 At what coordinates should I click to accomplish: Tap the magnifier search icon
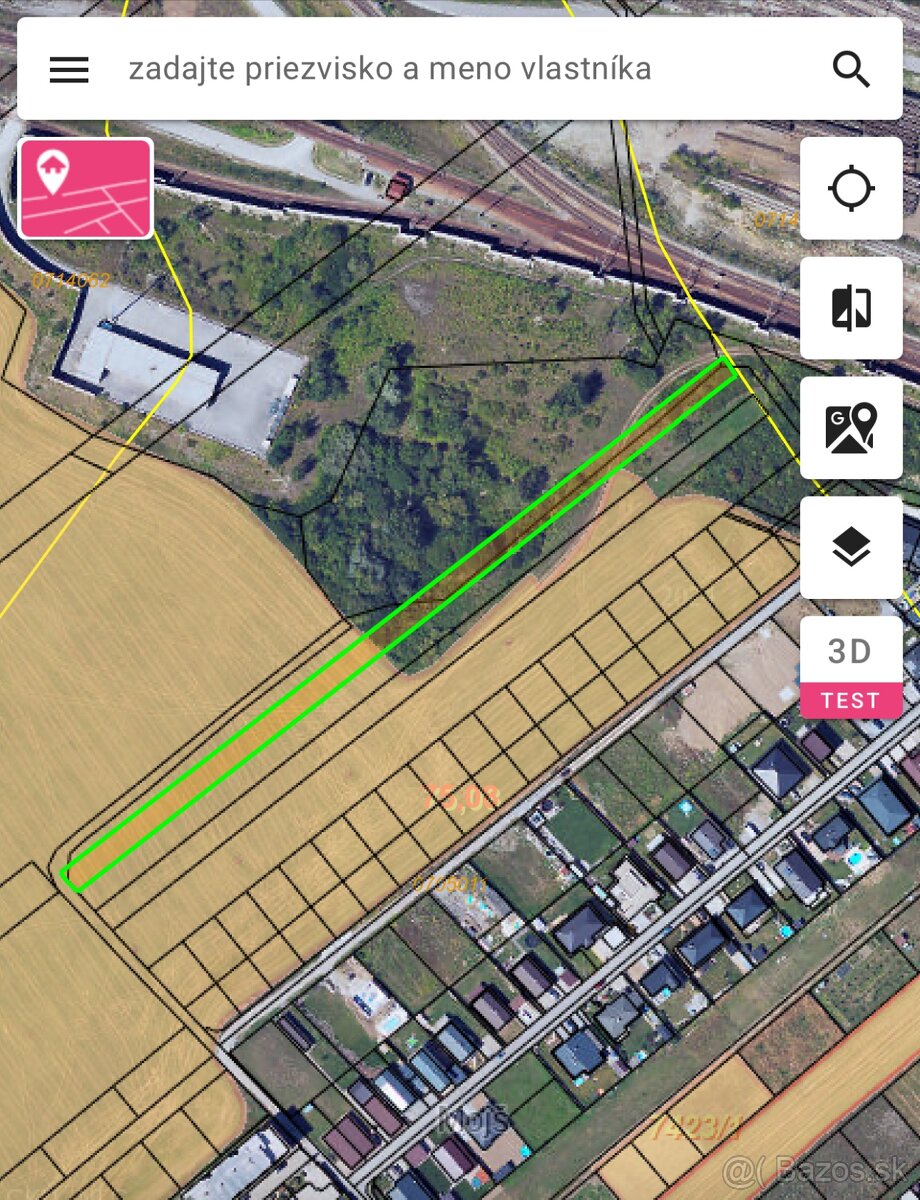851,69
